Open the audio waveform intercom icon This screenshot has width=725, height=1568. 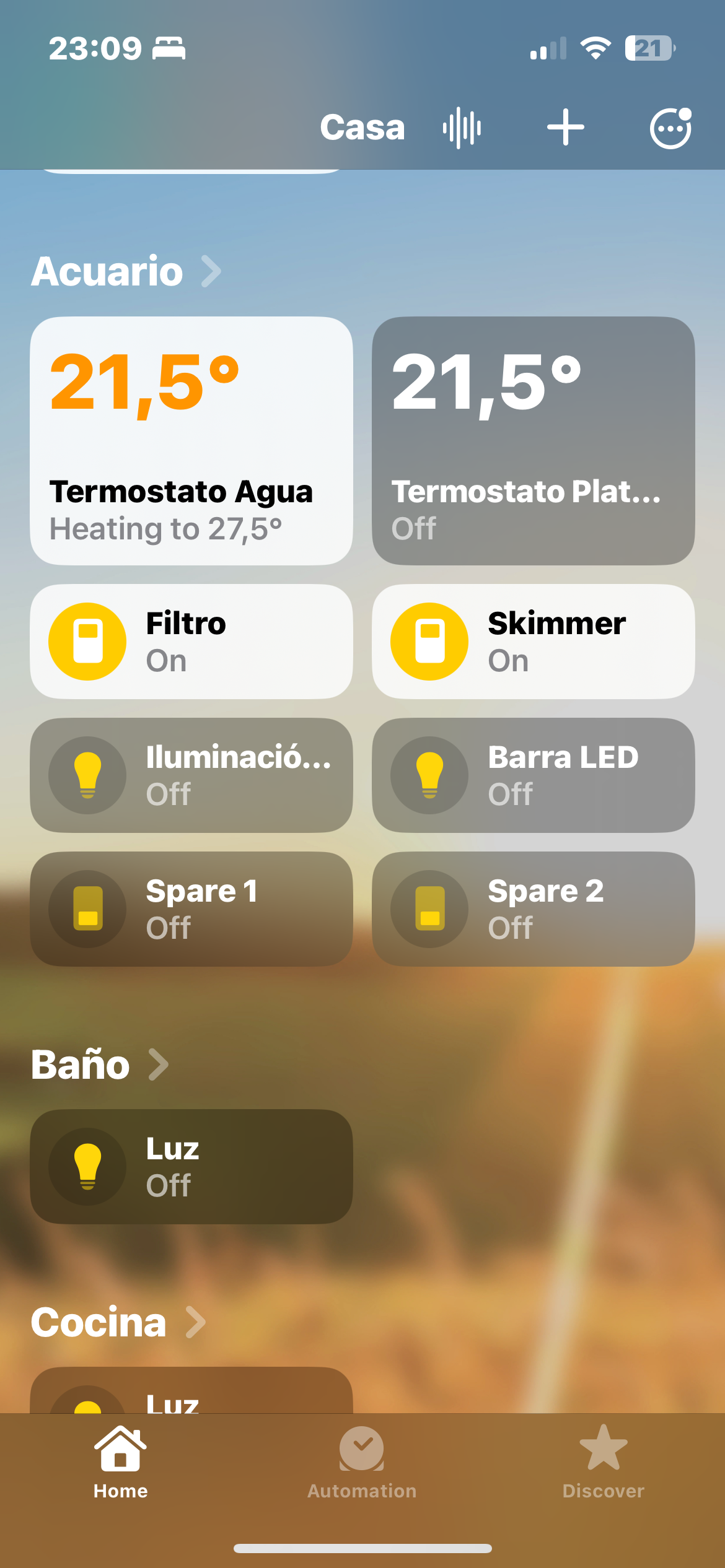pyautogui.click(x=462, y=128)
